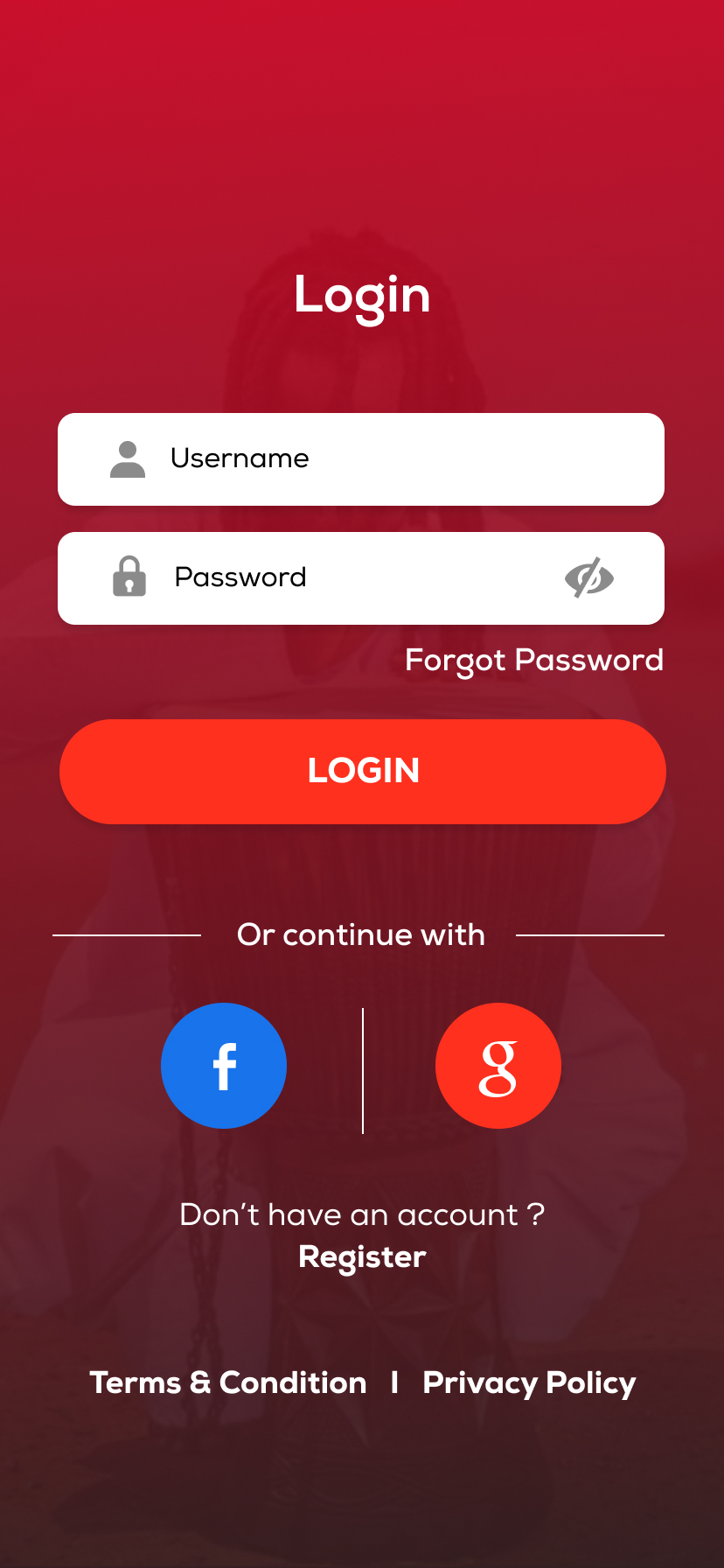Image resolution: width=724 pixels, height=1568 pixels.
Task: Tap the red LOGIN button
Action: click(362, 771)
